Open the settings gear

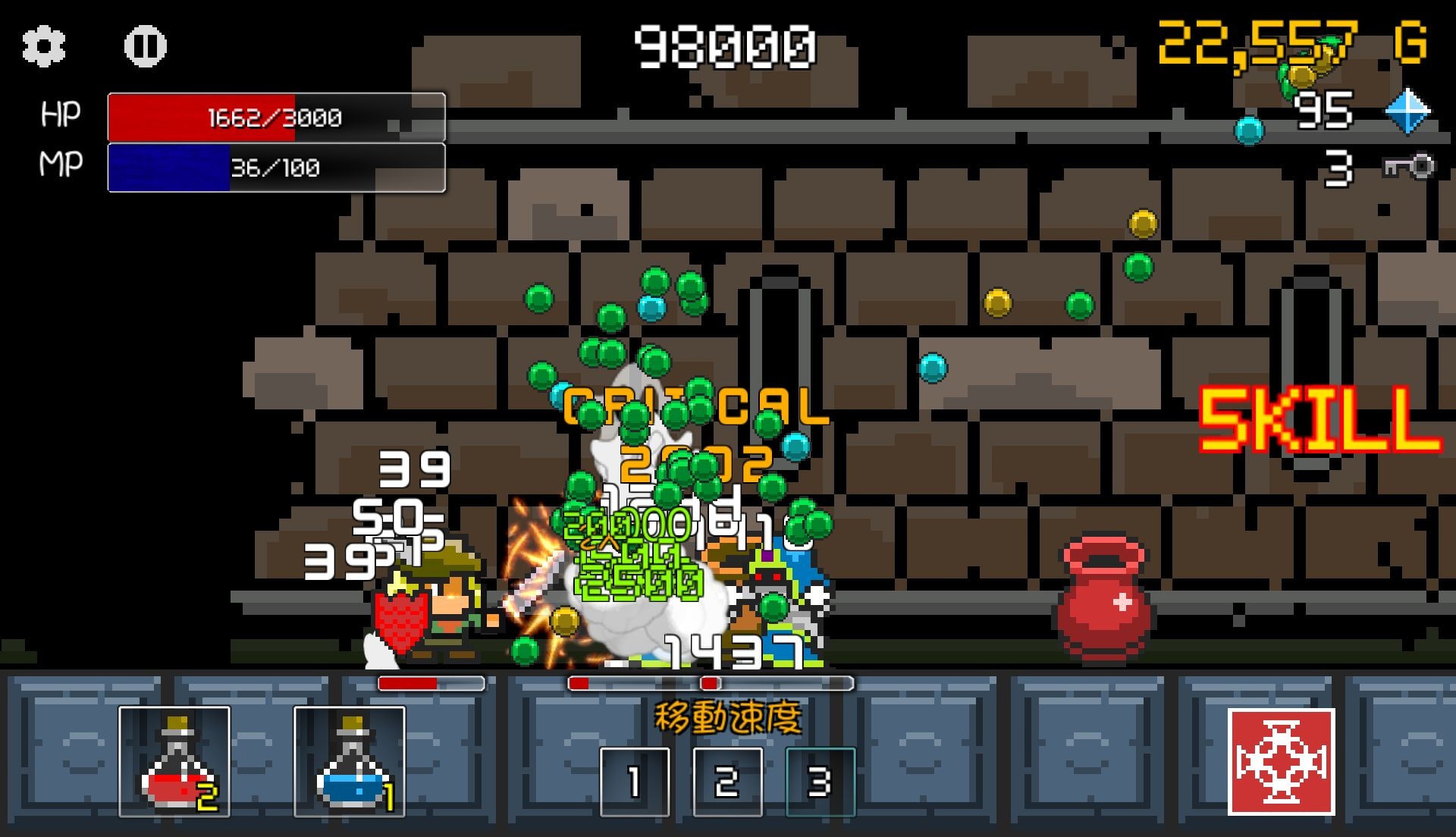point(43,46)
